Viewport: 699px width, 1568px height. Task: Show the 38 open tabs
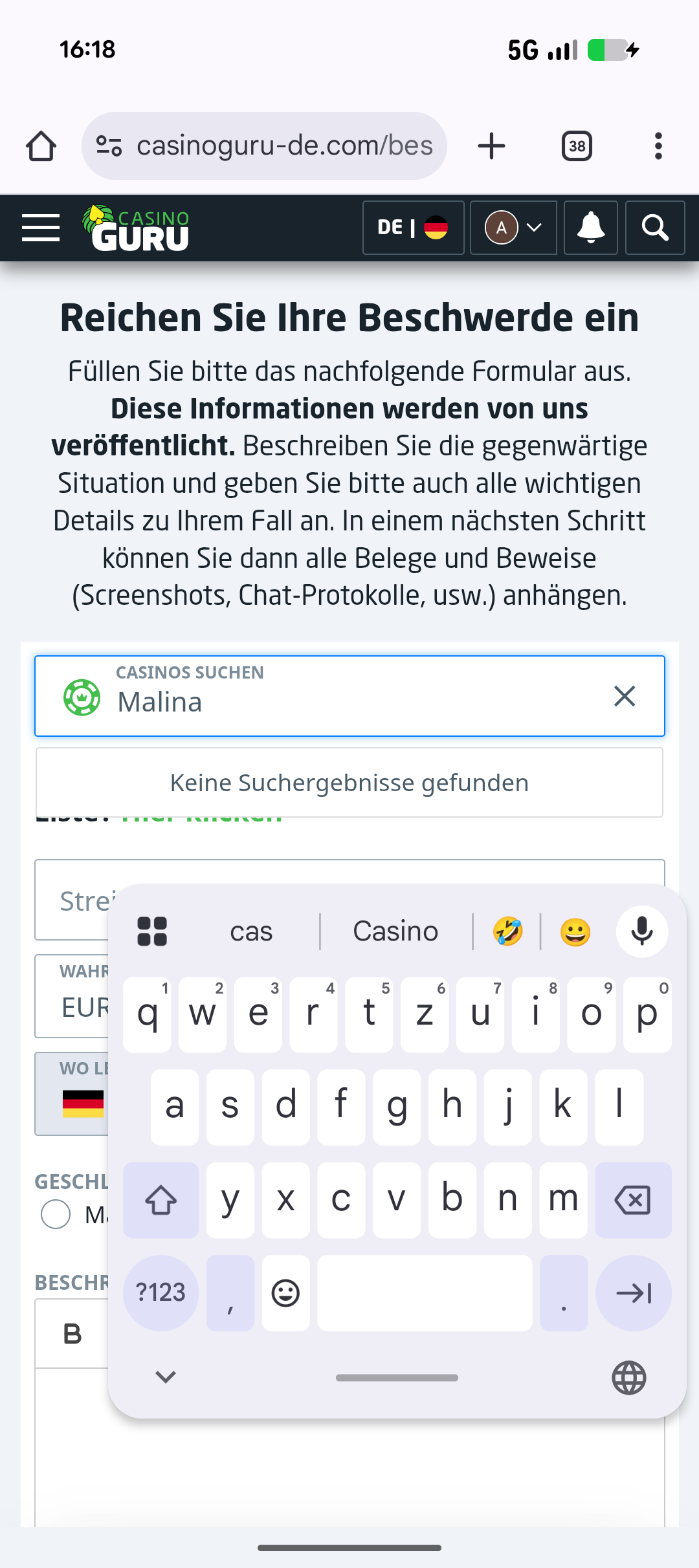pos(577,146)
